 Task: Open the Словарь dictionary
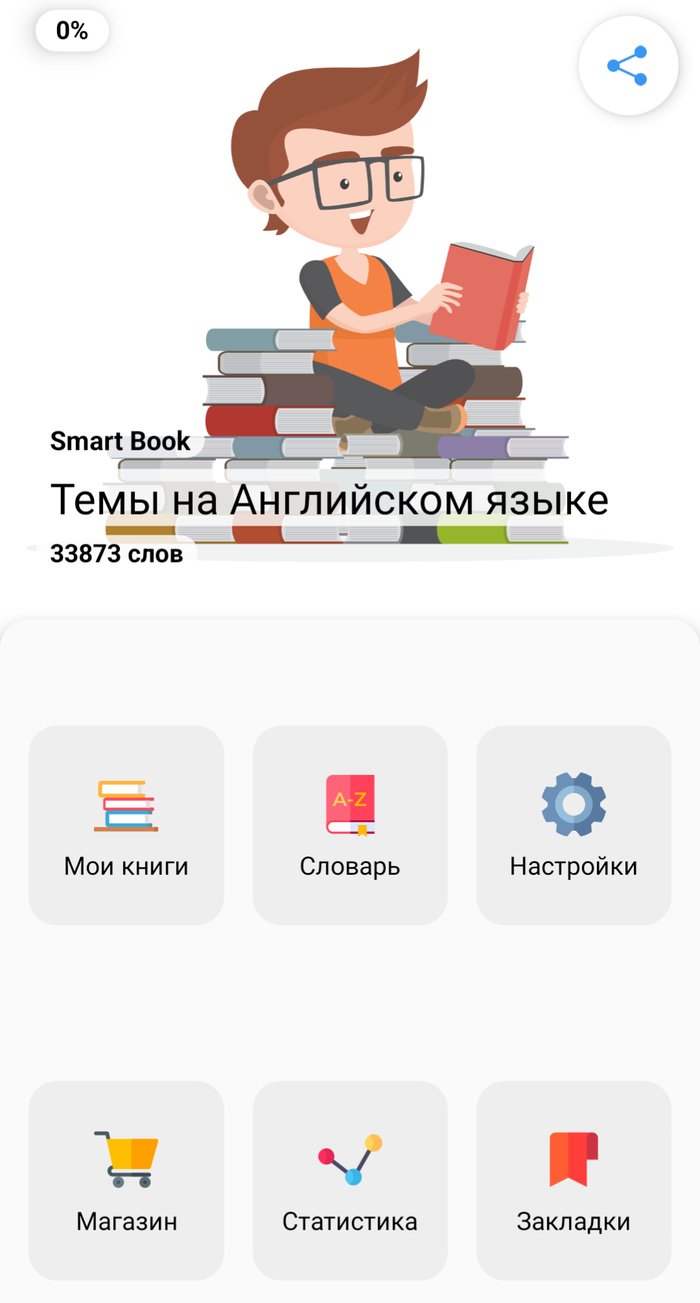point(350,825)
